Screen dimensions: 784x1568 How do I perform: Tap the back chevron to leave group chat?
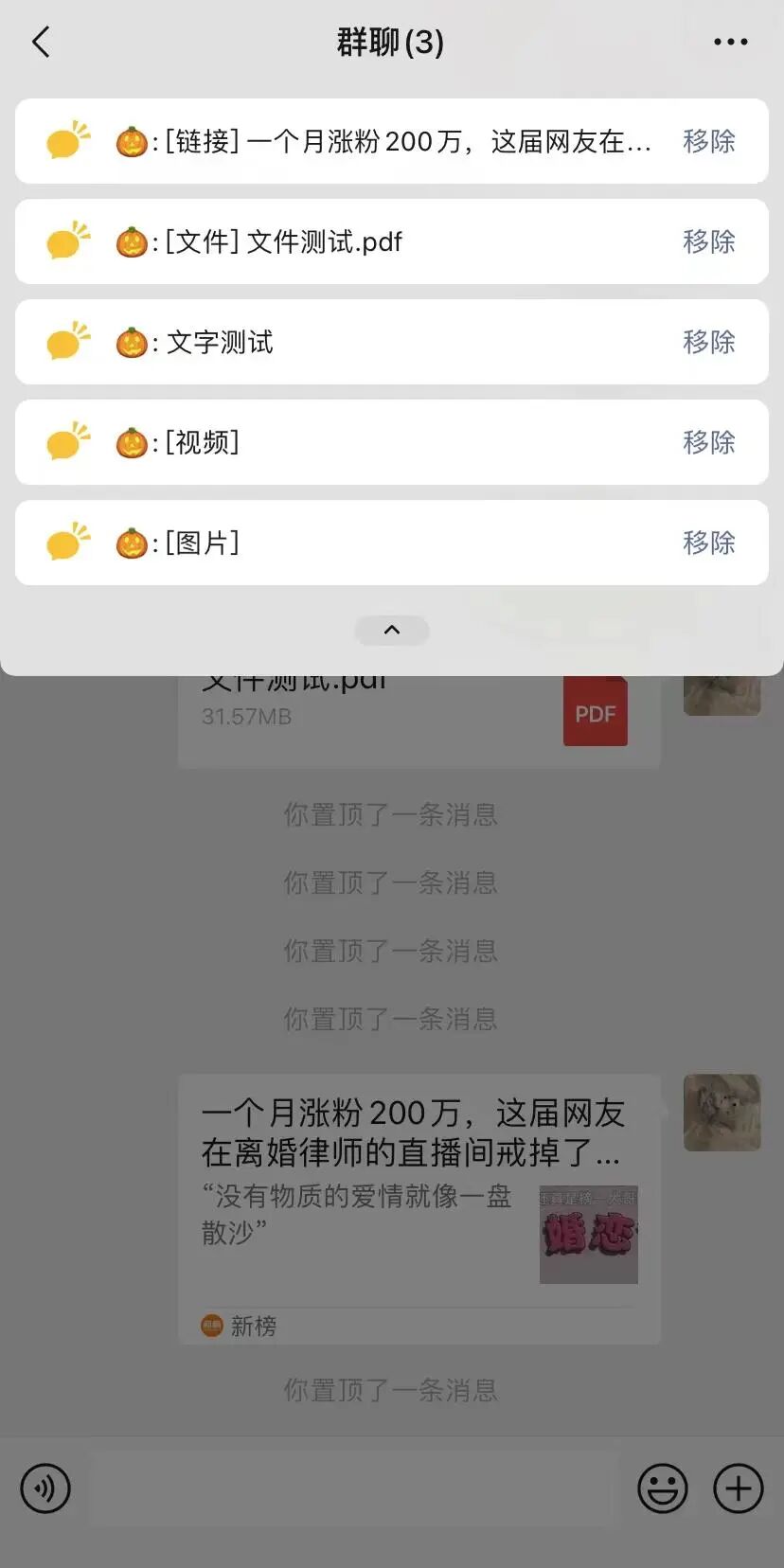pyautogui.click(x=40, y=42)
